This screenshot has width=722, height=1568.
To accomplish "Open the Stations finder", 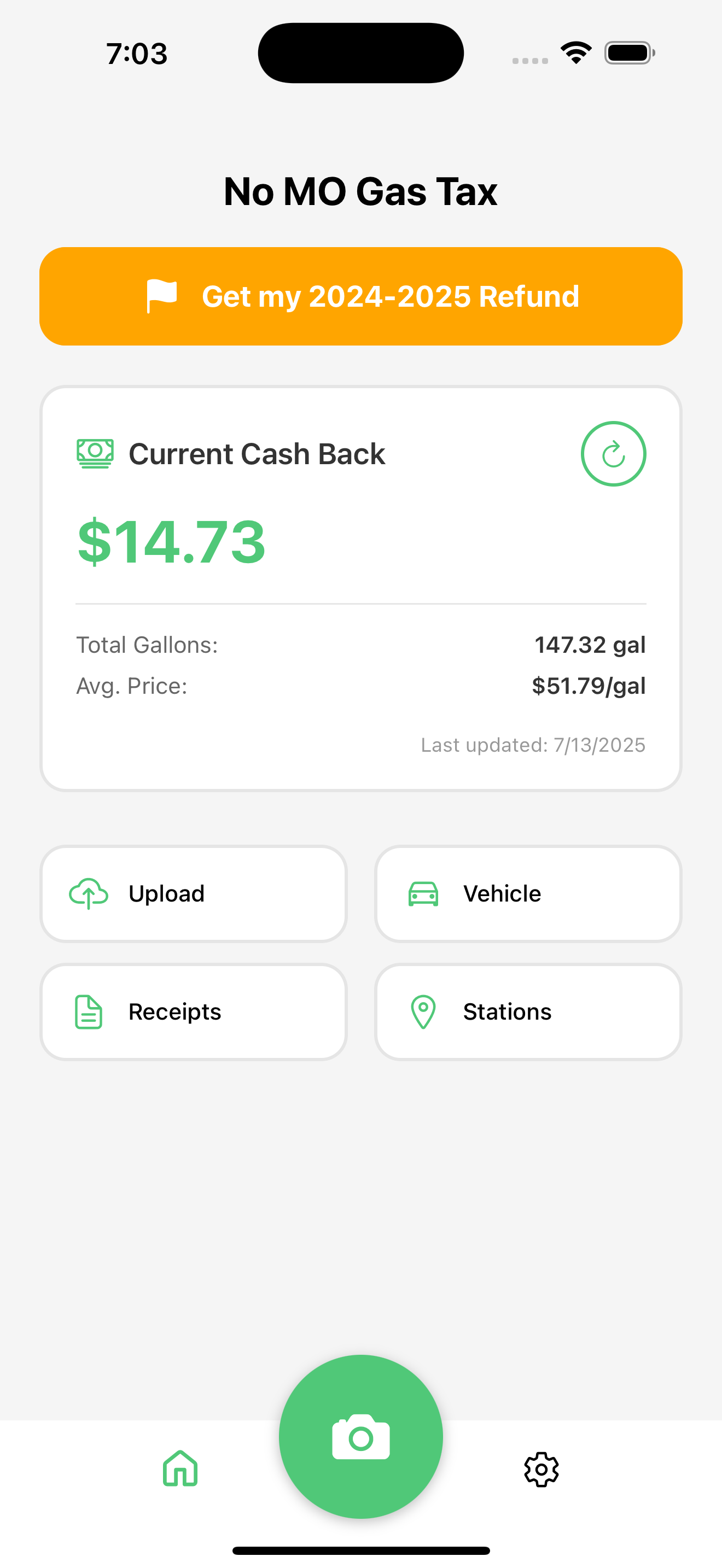I will (528, 1011).
